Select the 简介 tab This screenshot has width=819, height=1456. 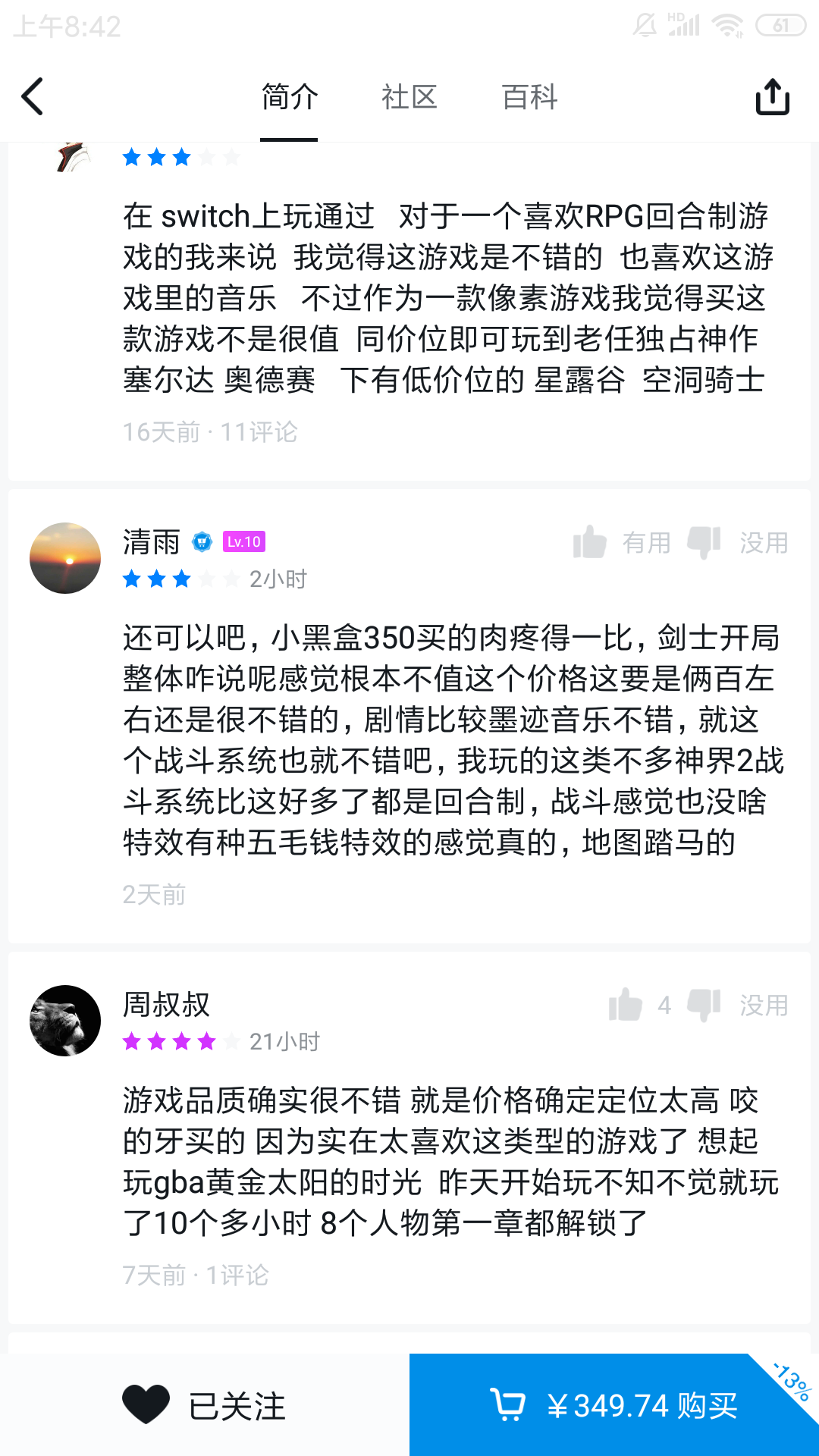289,97
